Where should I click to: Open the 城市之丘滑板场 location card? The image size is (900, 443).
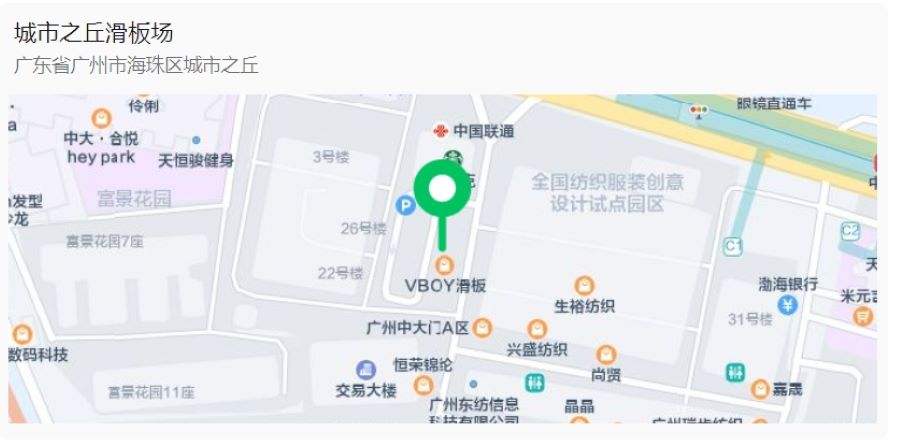pyautogui.click(x=94, y=33)
